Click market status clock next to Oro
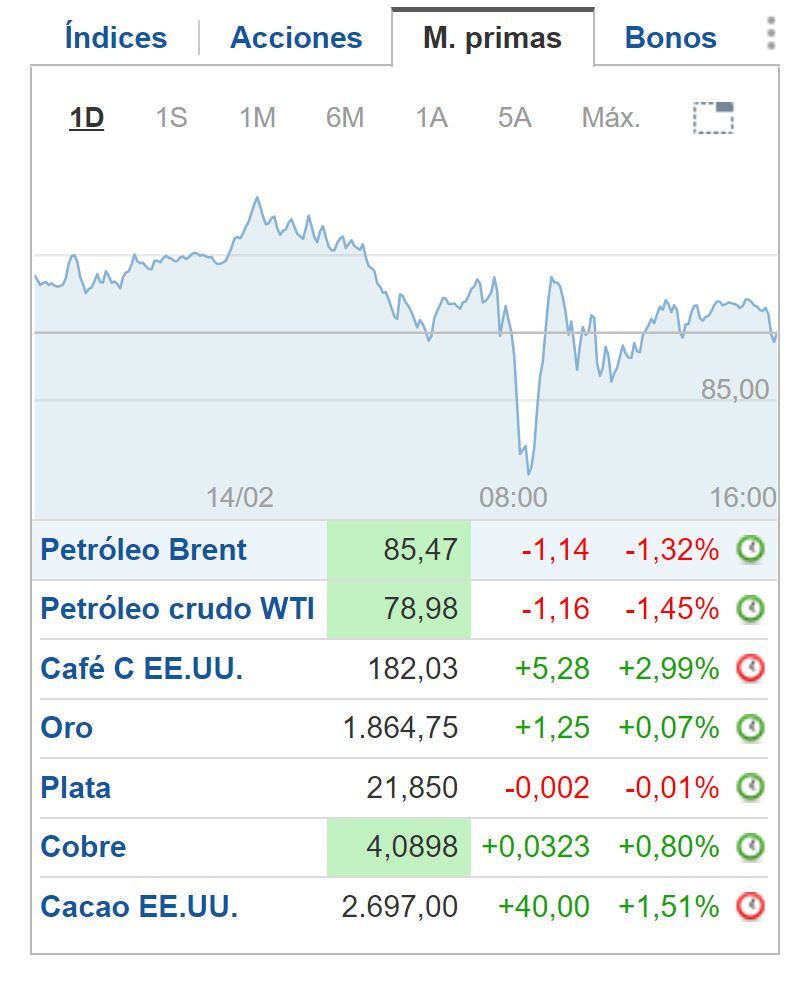The height and width of the screenshot is (993, 801). point(751,728)
